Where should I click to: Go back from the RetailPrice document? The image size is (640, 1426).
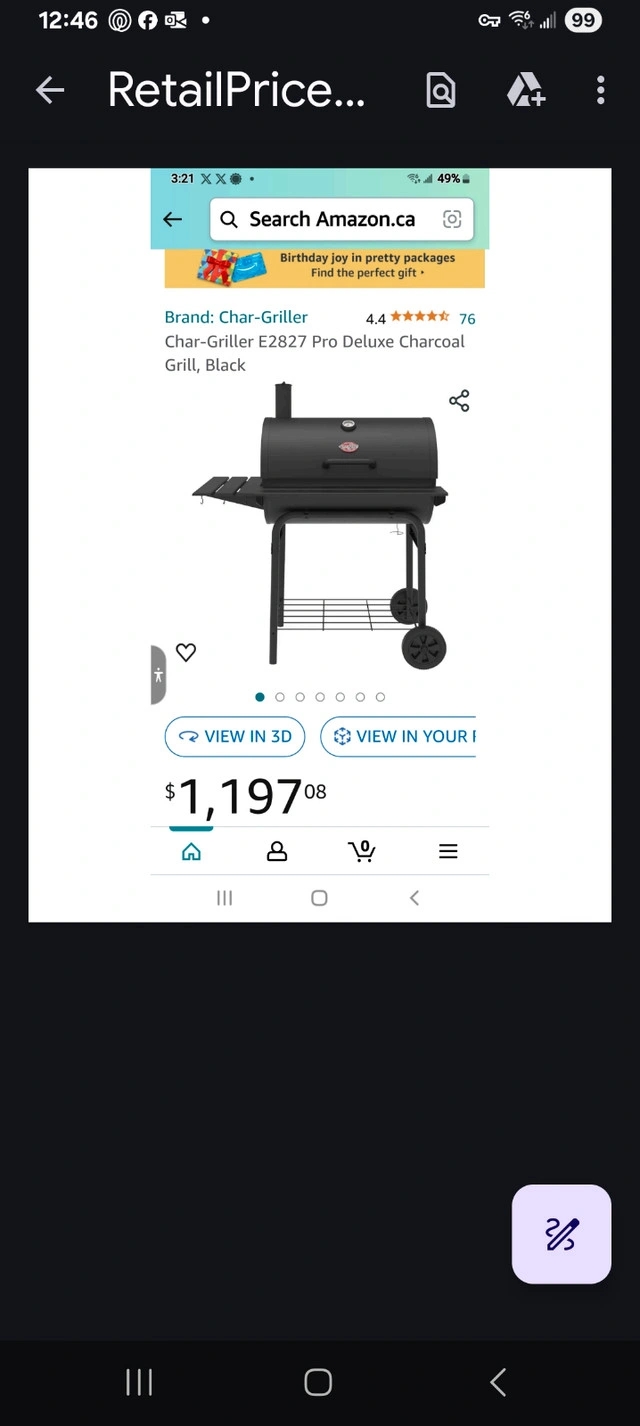50,90
